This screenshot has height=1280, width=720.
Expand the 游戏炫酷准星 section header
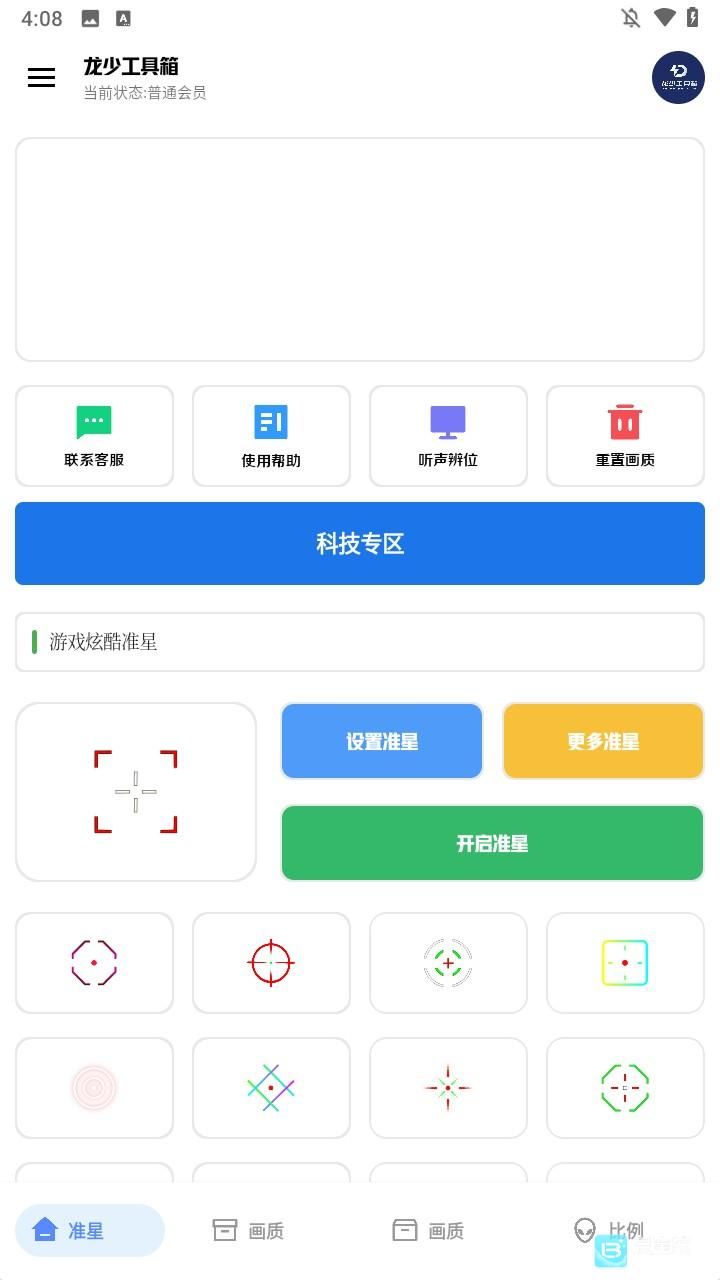pos(360,642)
